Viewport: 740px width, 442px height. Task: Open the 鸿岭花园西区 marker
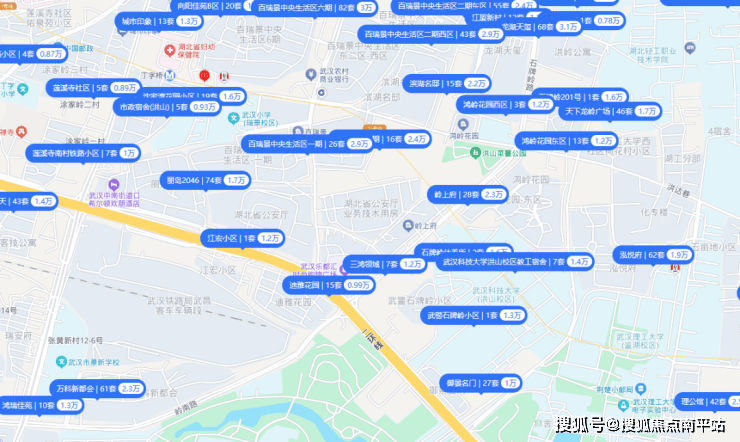(505, 103)
